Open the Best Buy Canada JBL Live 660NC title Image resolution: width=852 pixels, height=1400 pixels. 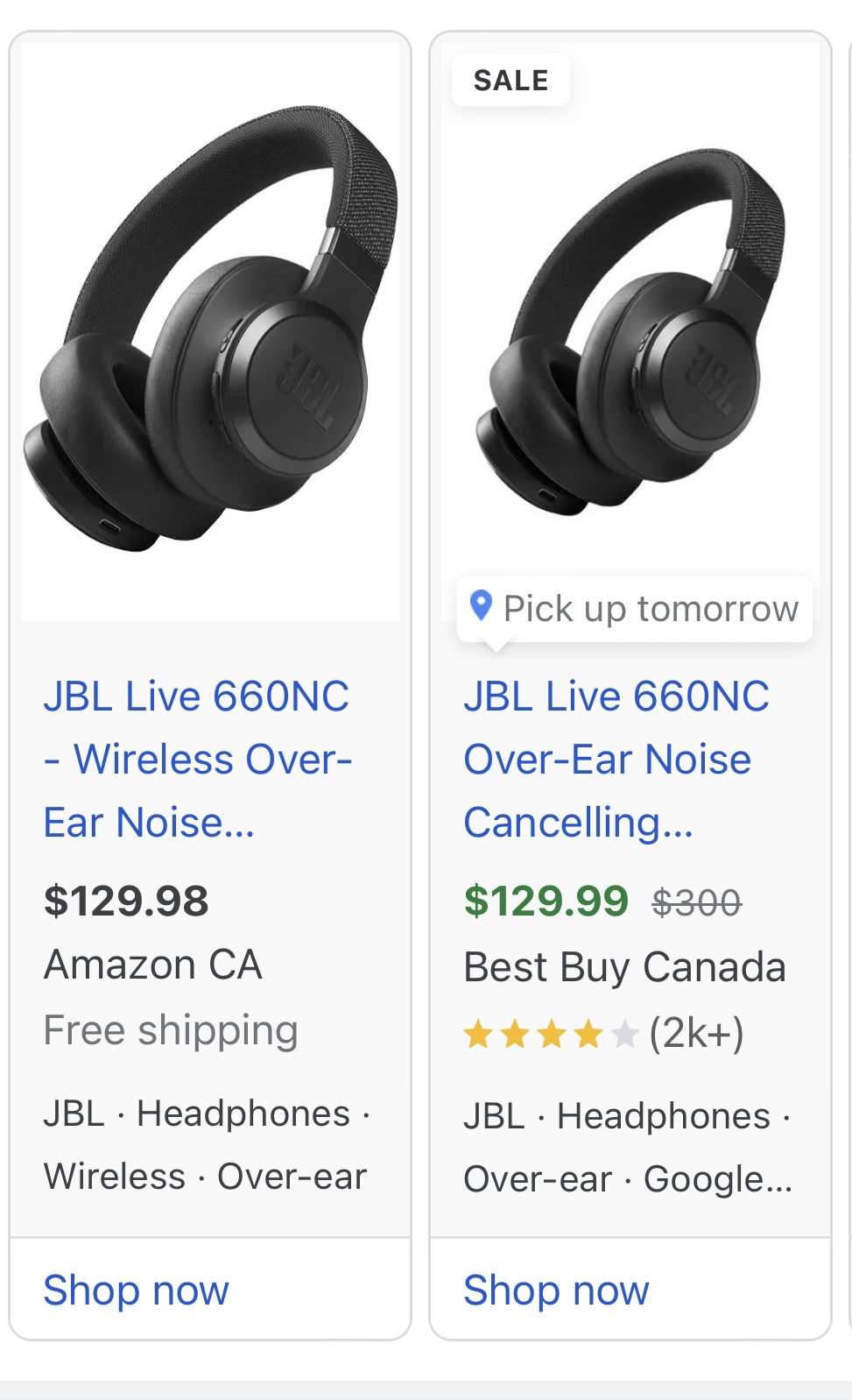click(x=616, y=760)
